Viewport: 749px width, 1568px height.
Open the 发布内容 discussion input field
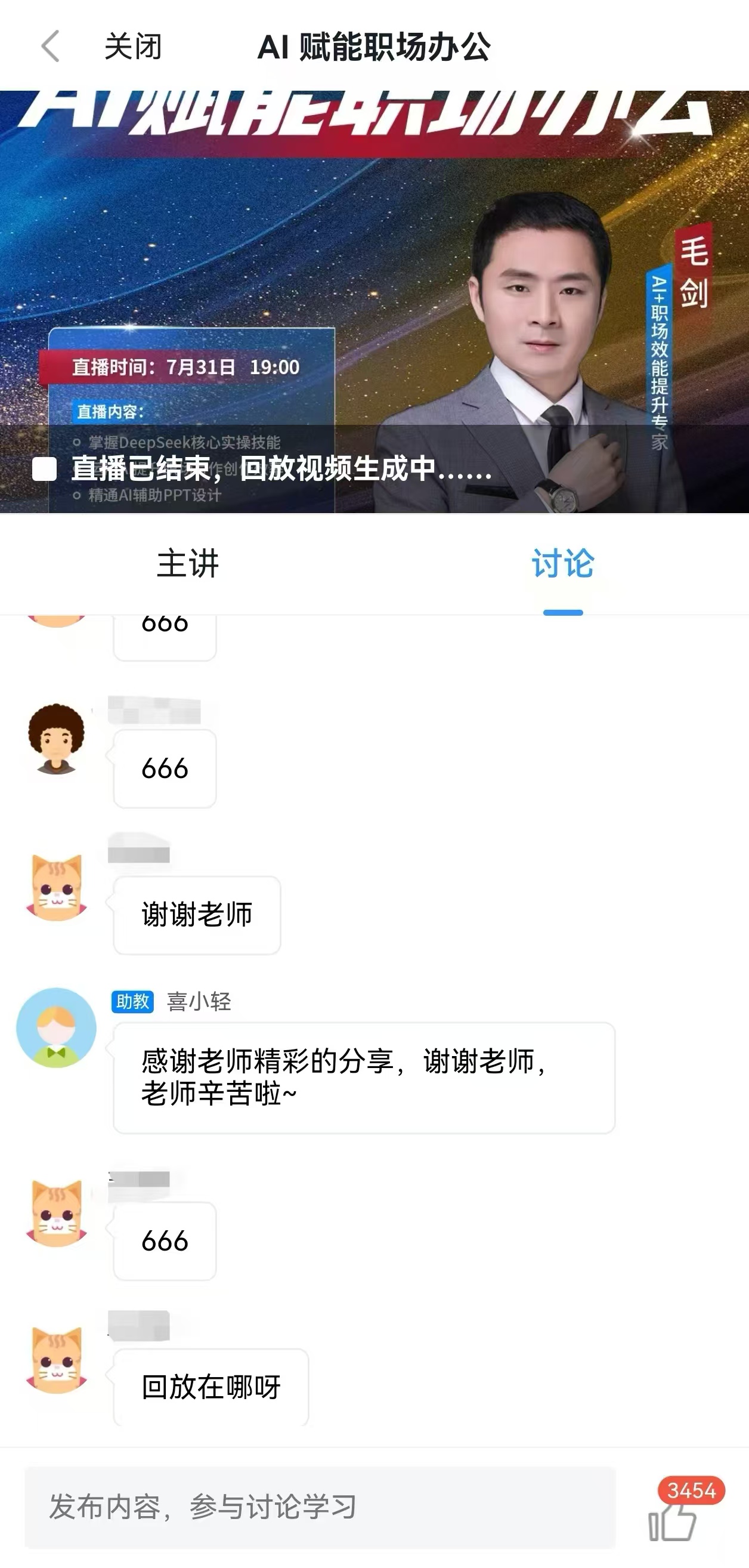pyautogui.click(x=320, y=1507)
